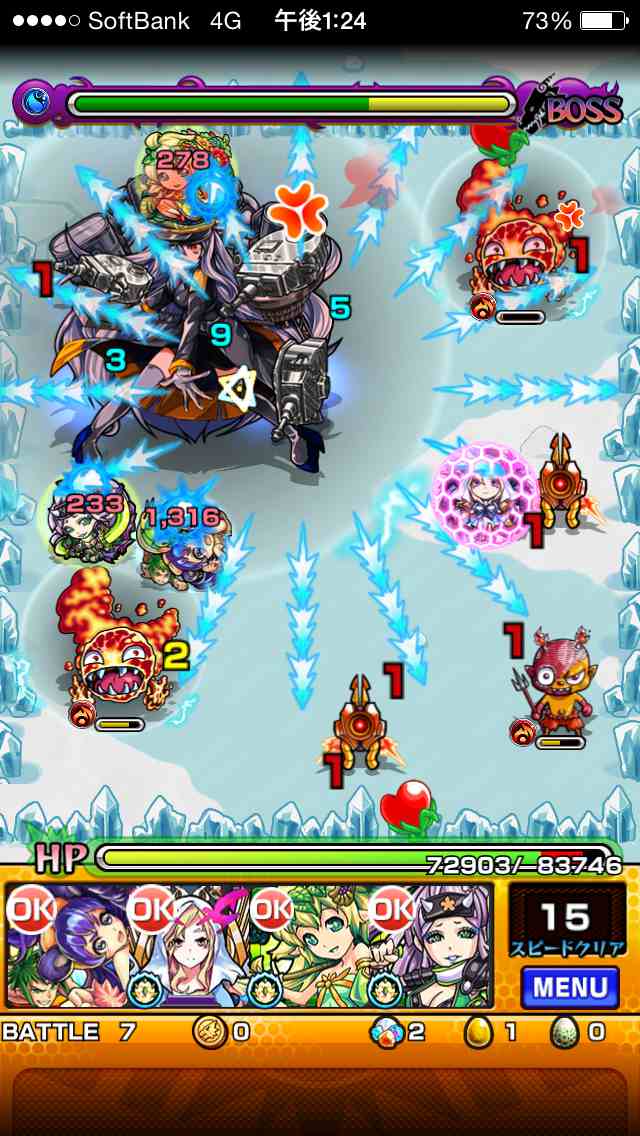The image size is (640, 1136).
Task: Tap the green-haired character portrait
Action: (312, 947)
